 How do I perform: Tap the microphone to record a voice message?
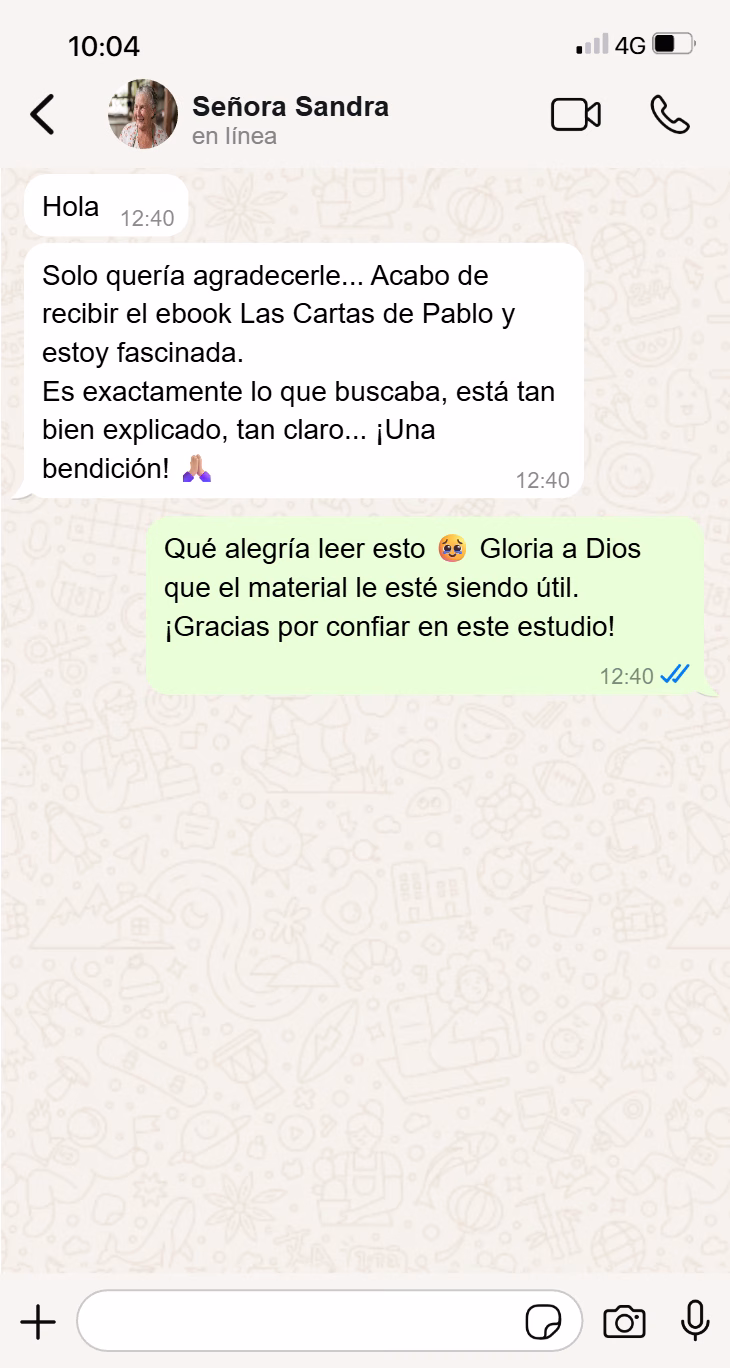(695, 1321)
